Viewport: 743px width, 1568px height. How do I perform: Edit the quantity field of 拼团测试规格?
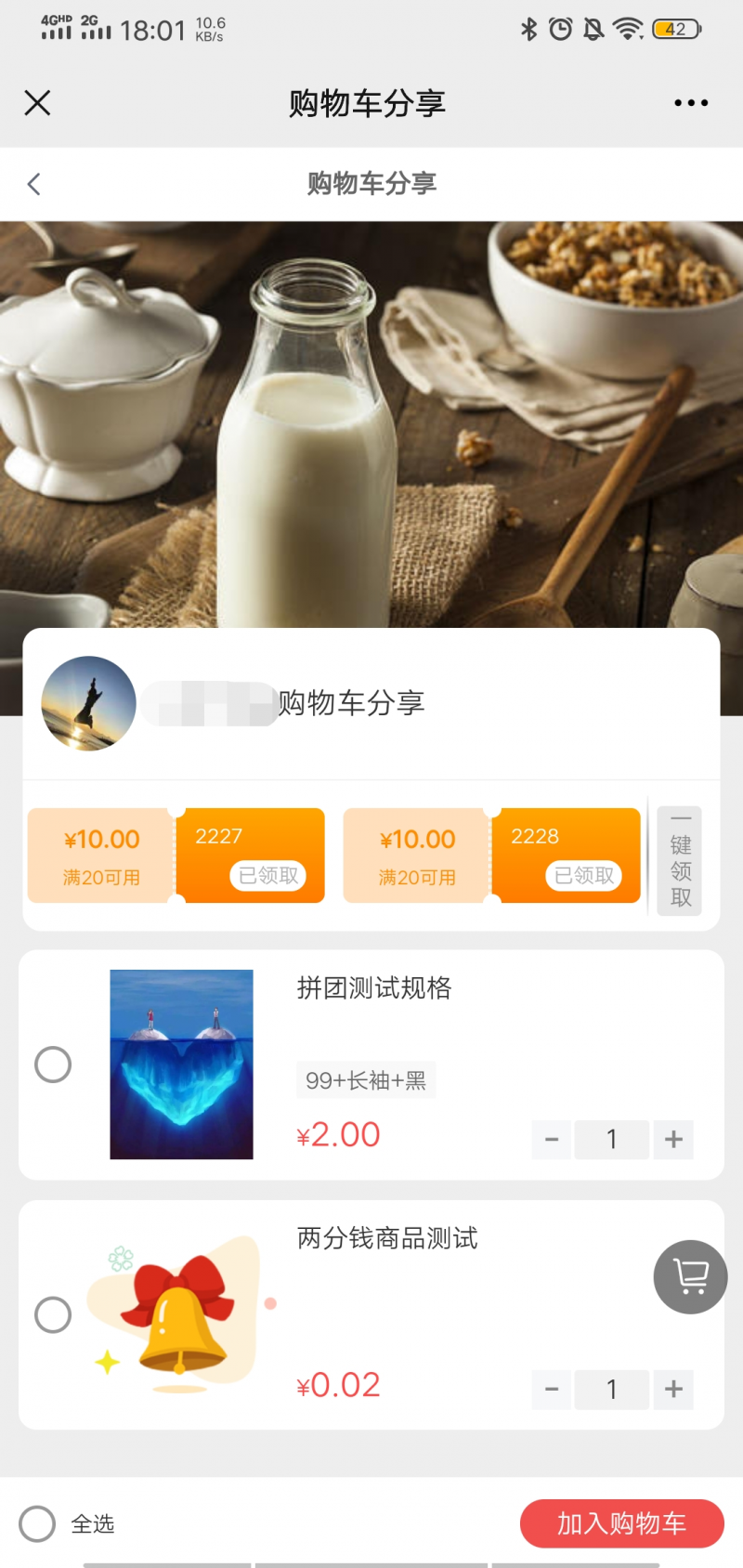pyautogui.click(x=611, y=1139)
